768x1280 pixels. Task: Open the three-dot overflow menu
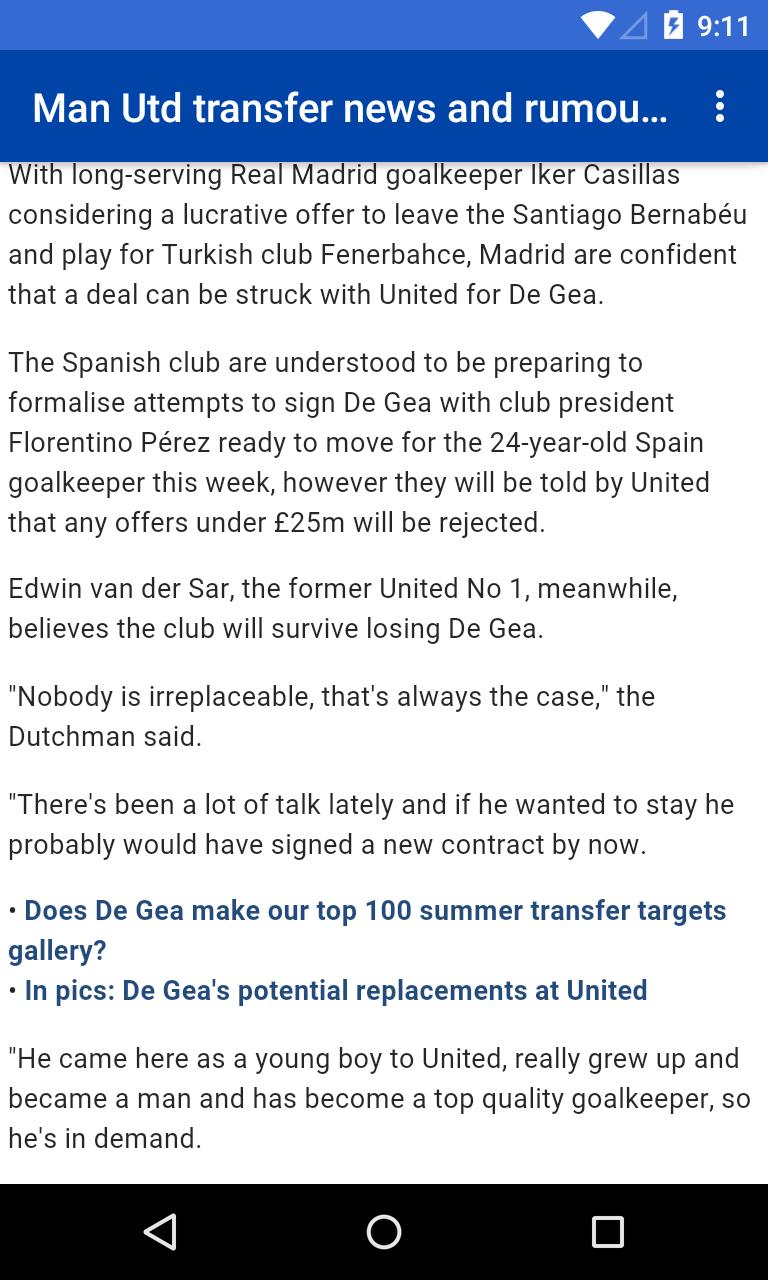click(718, 106)
